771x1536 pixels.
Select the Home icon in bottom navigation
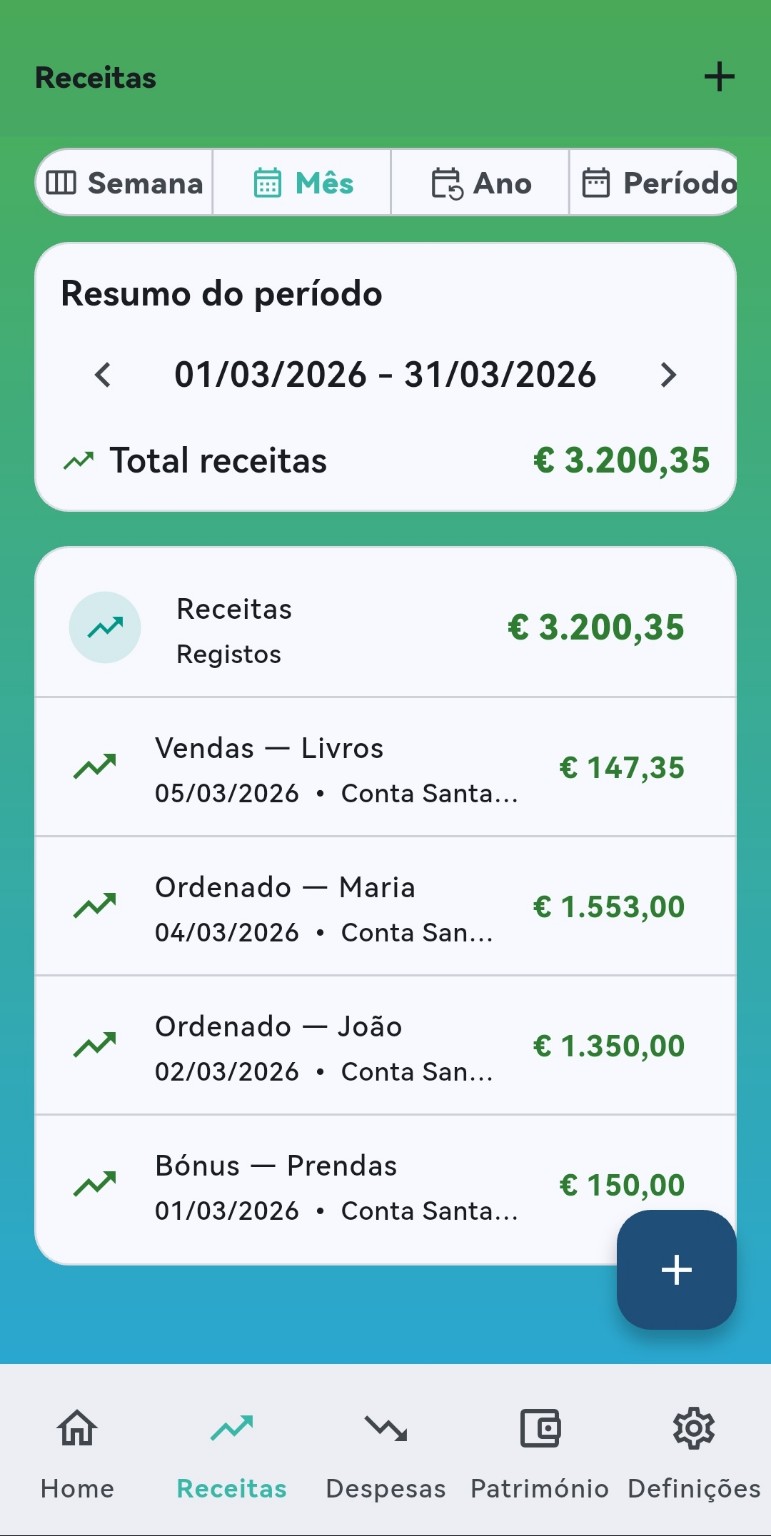pyautogui.click(x=76, y=1427)
